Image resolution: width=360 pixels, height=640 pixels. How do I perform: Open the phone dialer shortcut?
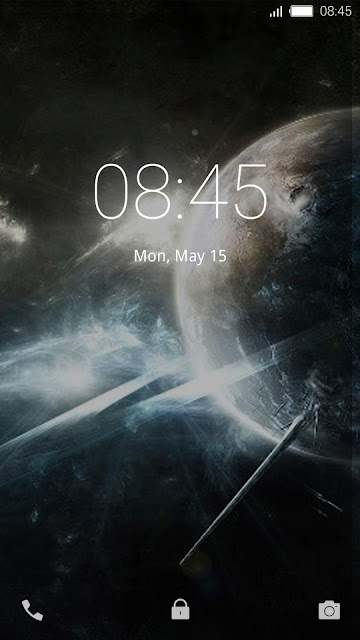[32, 610]
